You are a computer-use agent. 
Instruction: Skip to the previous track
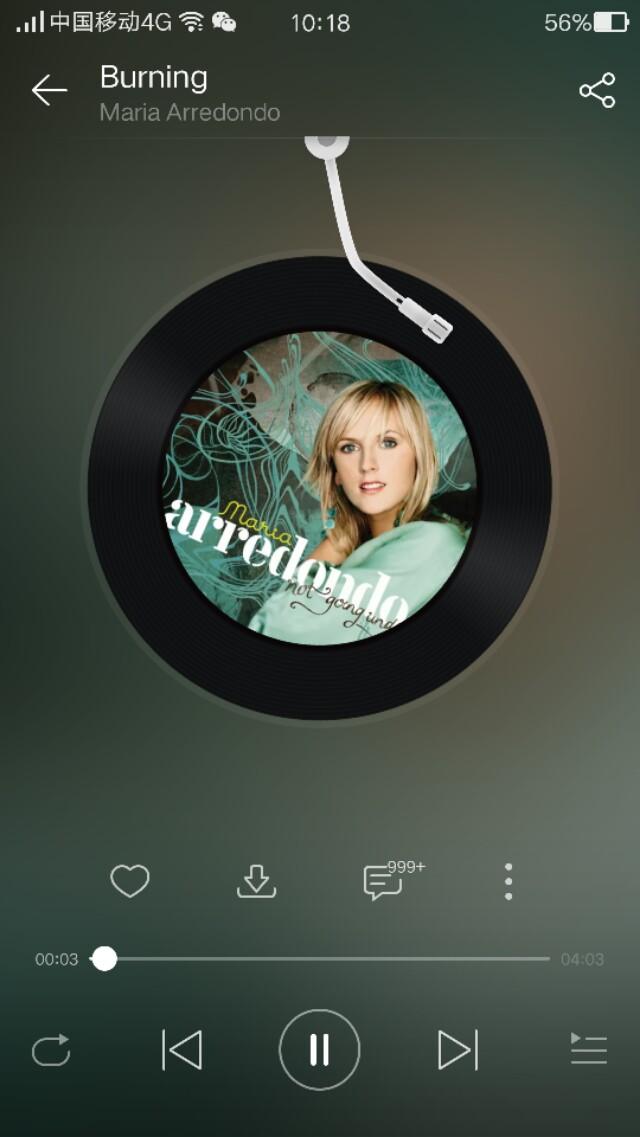pos(182,1050)
